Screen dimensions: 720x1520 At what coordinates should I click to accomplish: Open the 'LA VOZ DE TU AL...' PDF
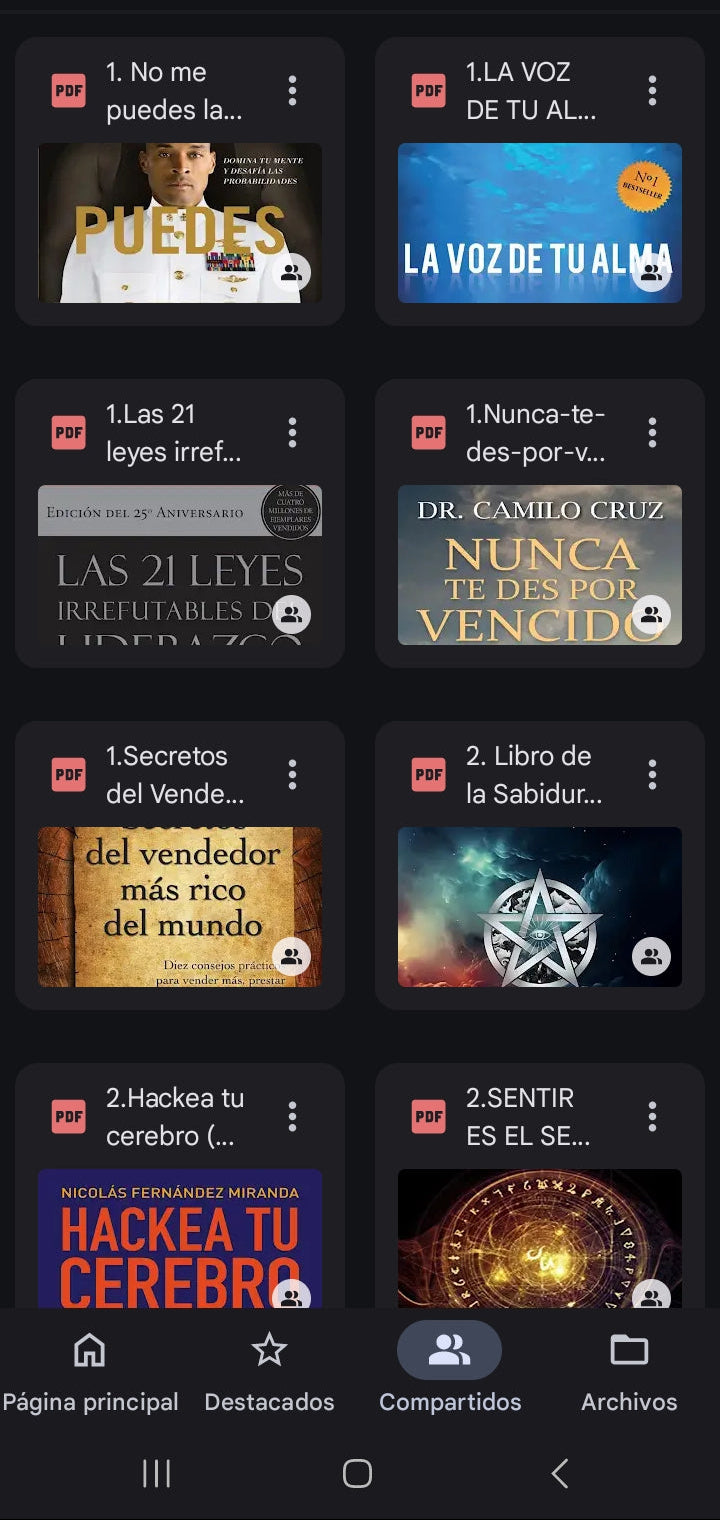tap(540, 222)
